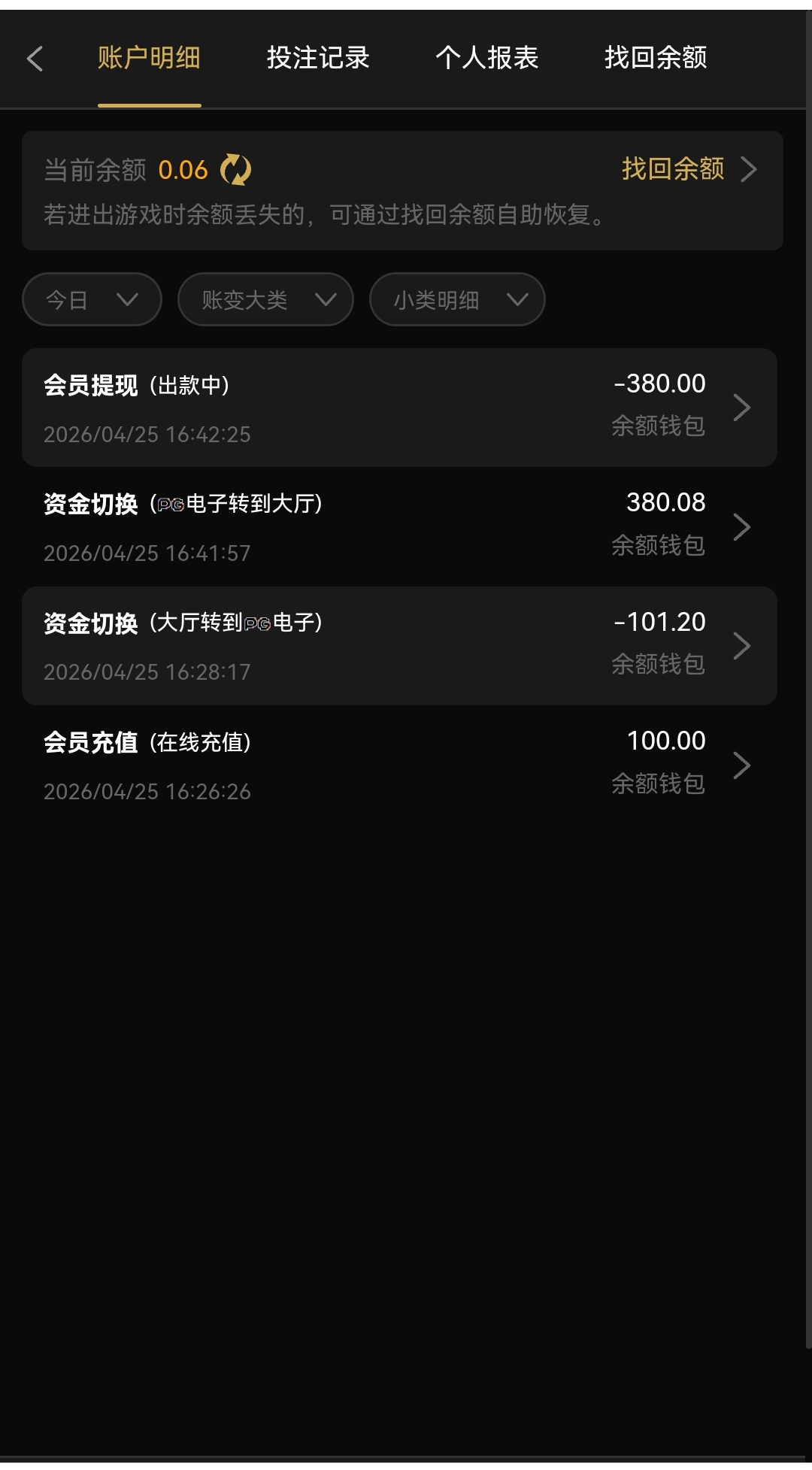Open details chevron on the 会员充值 record
Screen dimensions: 812x1470
[x=743, y=765]
